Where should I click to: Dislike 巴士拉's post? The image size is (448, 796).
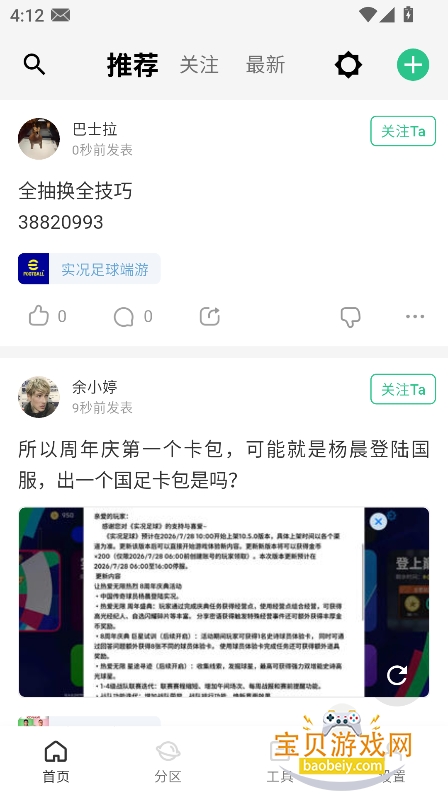350,317
